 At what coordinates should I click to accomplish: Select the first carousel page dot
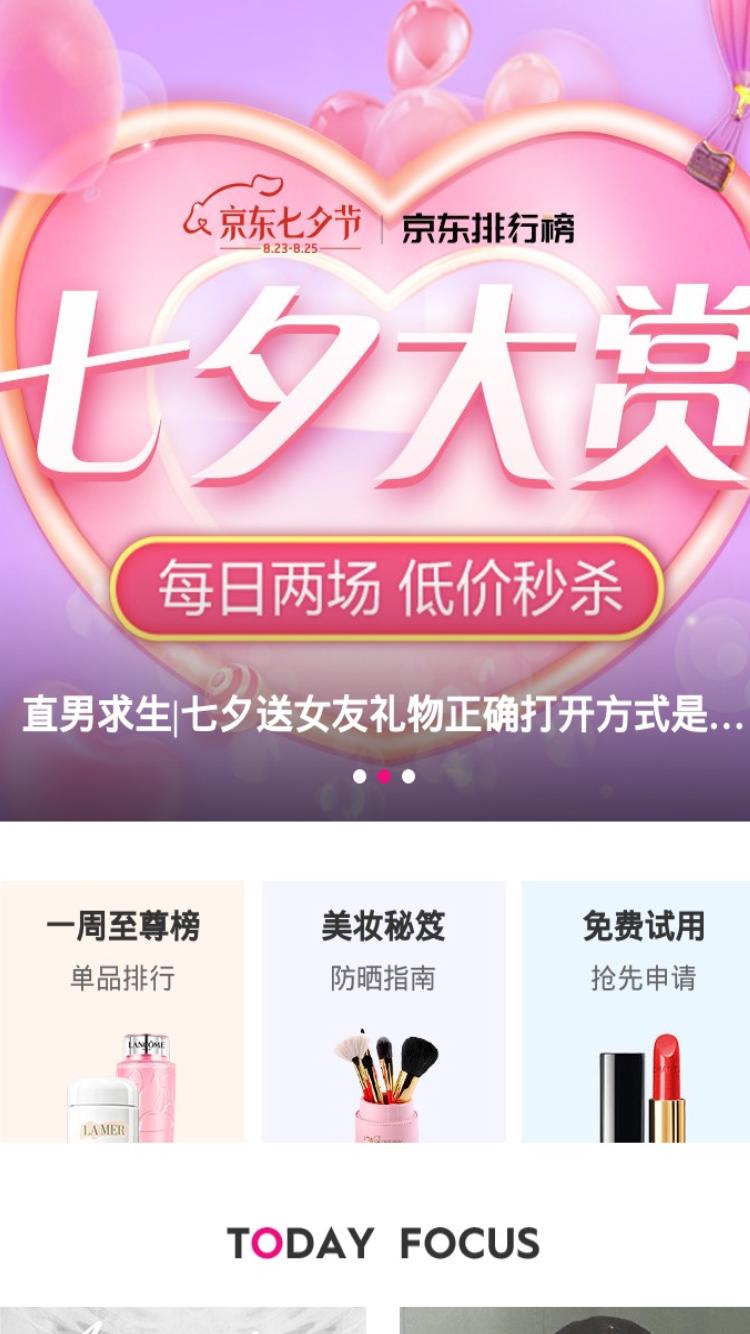pos(359,776)
